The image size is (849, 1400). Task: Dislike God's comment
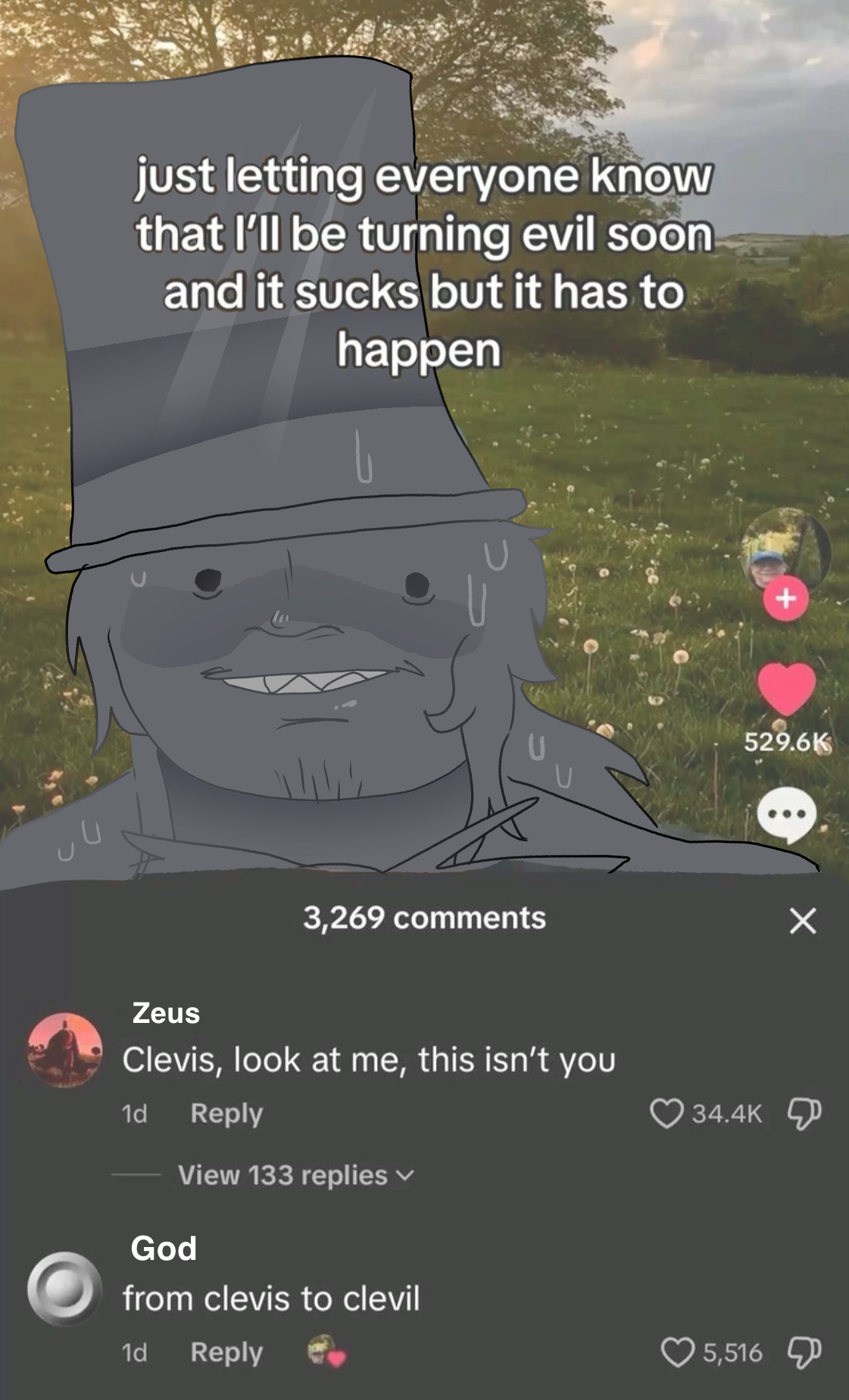coord(804,1352)
